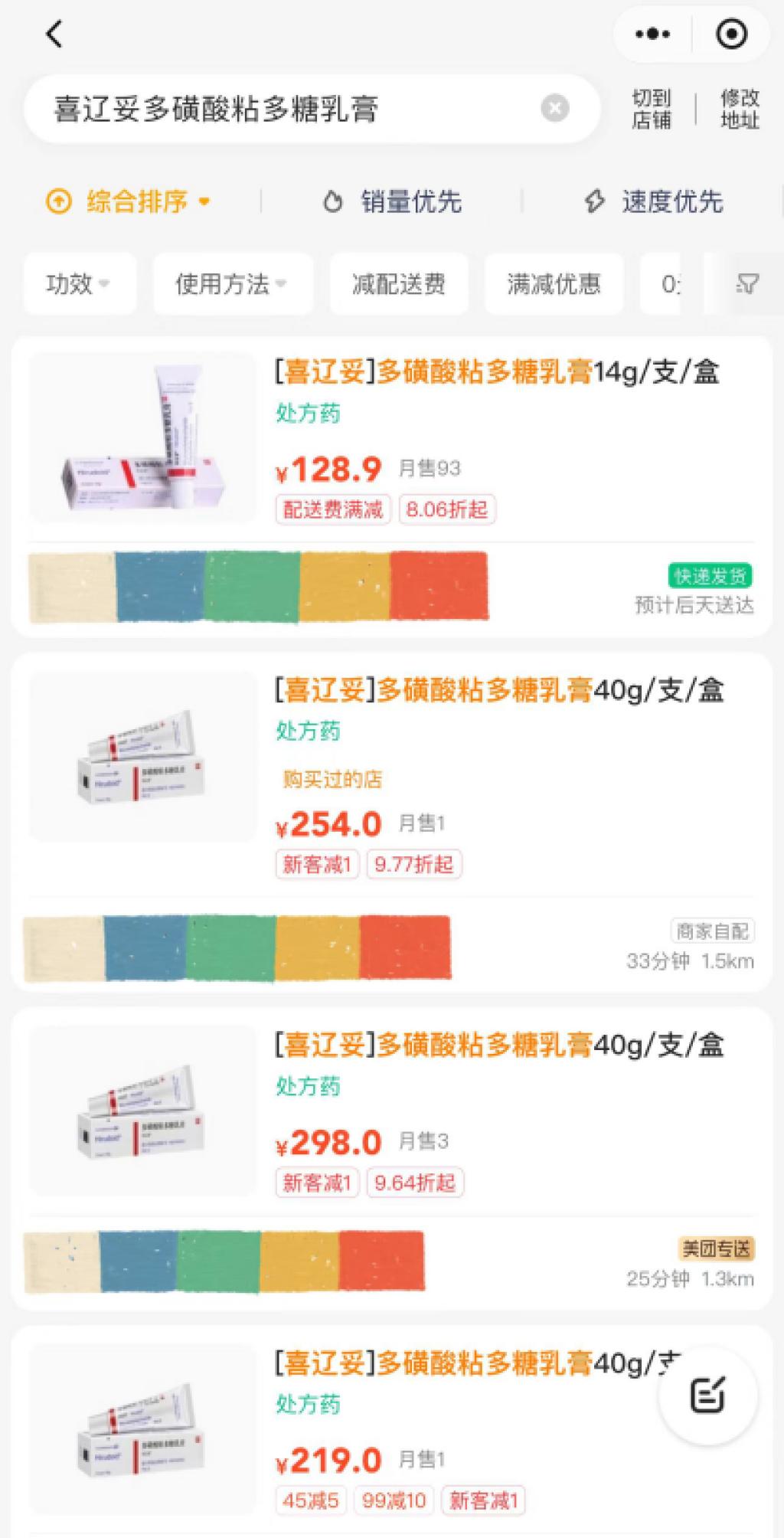
Task: Open the funnel filter icon
Action: click(x=747, y=284)
